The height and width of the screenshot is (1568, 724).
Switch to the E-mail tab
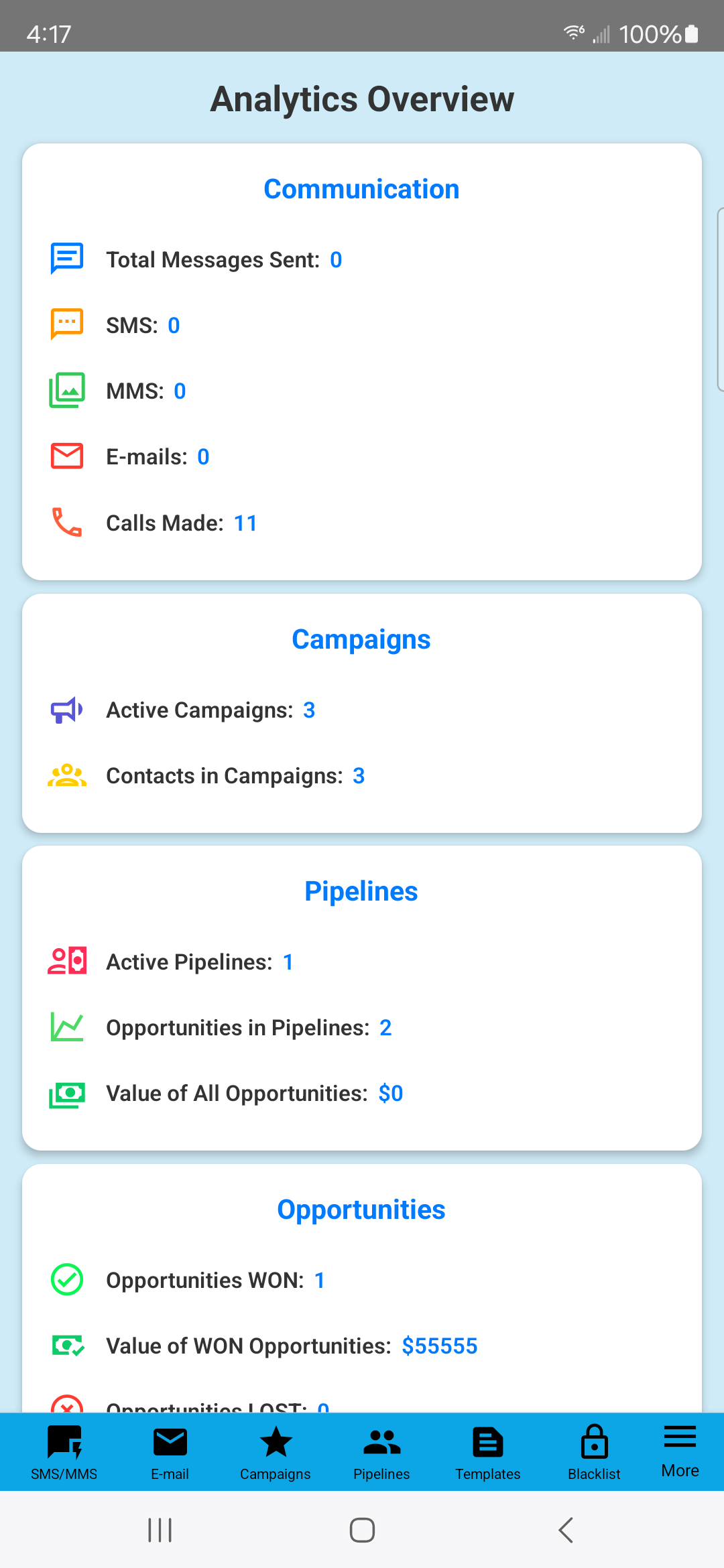tap(170, 1452)
